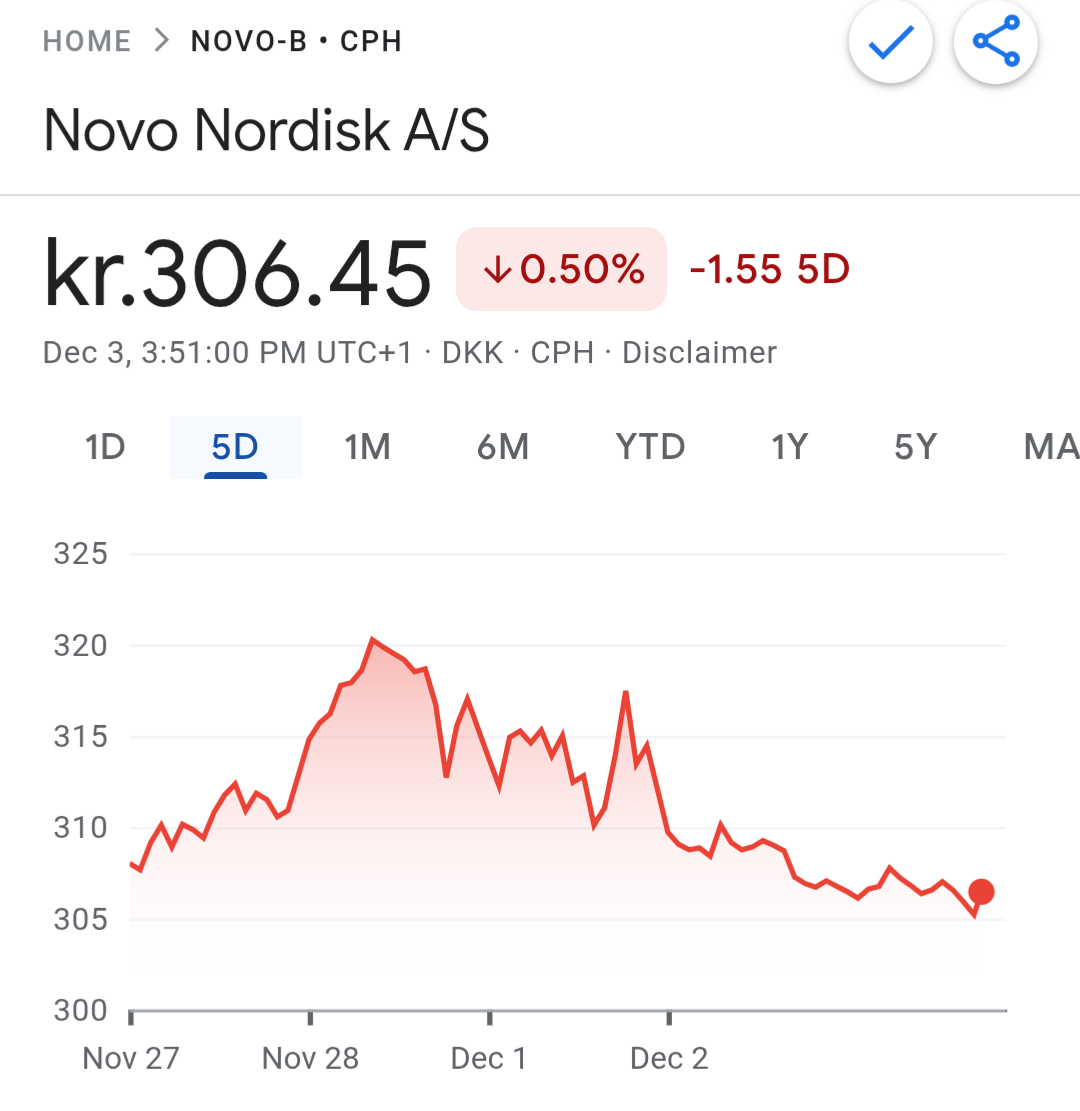This screenshot has width=1080, height=1111.
Task: Go to HOME breadcrumb link
Action: point(87,42)
